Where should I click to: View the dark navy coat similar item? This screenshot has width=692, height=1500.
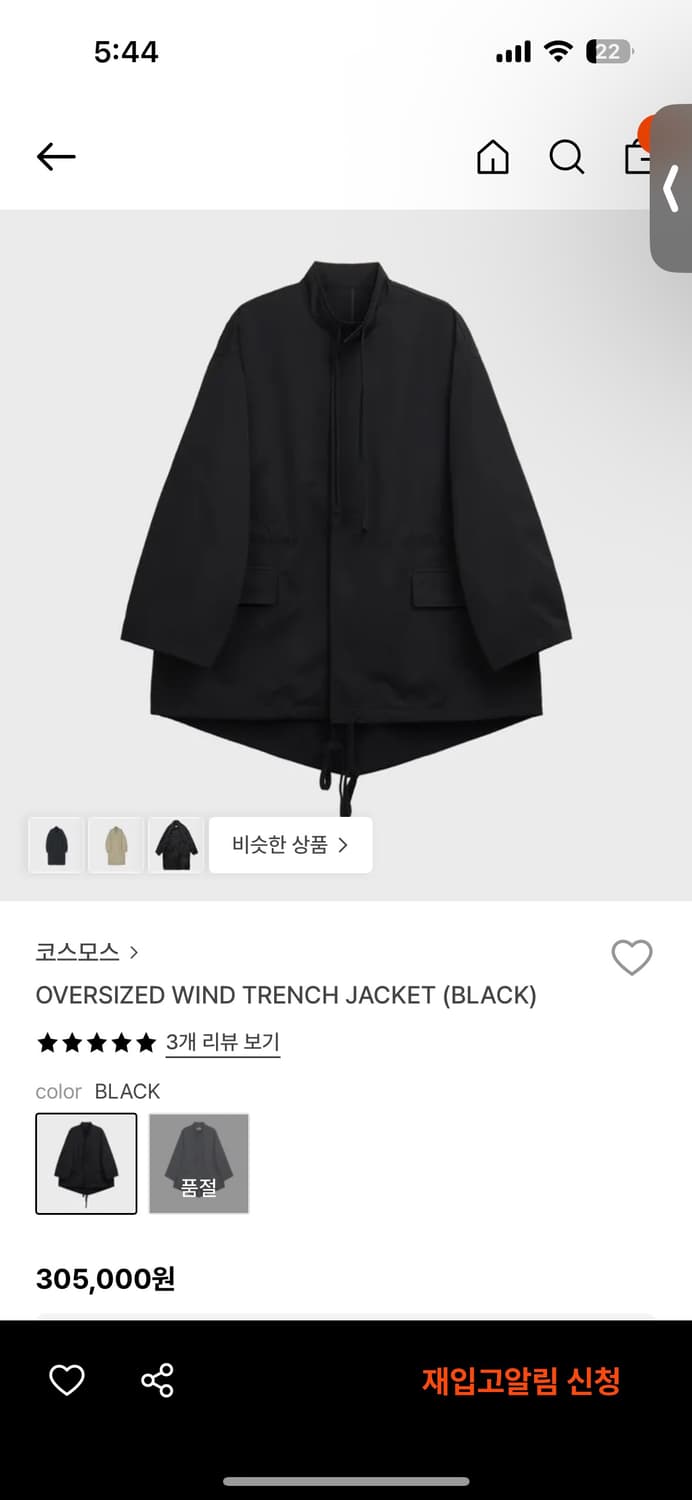tap(56, 845)
